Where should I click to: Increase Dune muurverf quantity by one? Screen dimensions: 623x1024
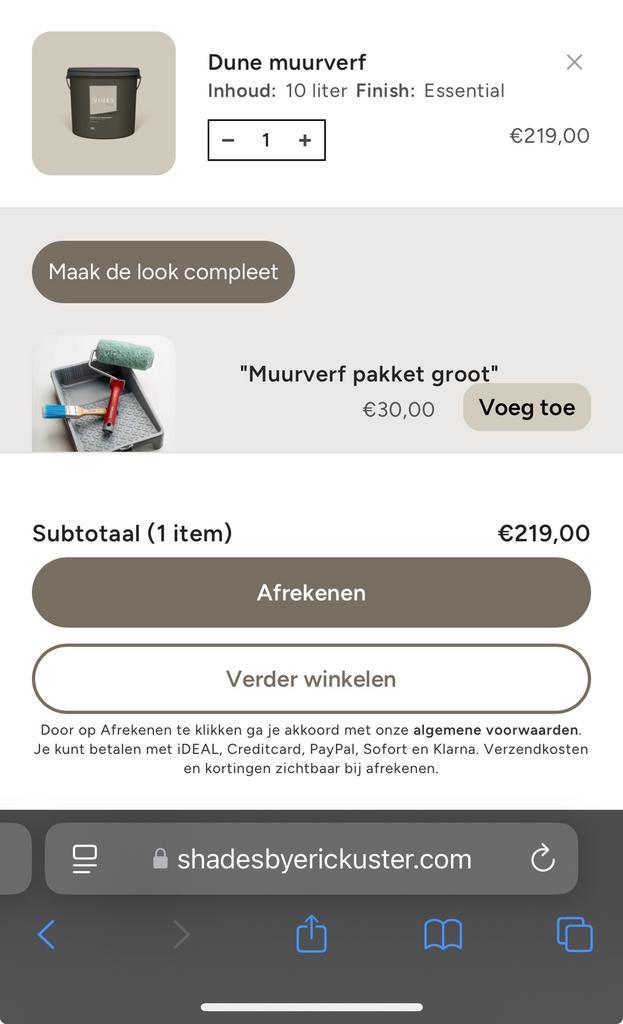click(x=305, y=140)
